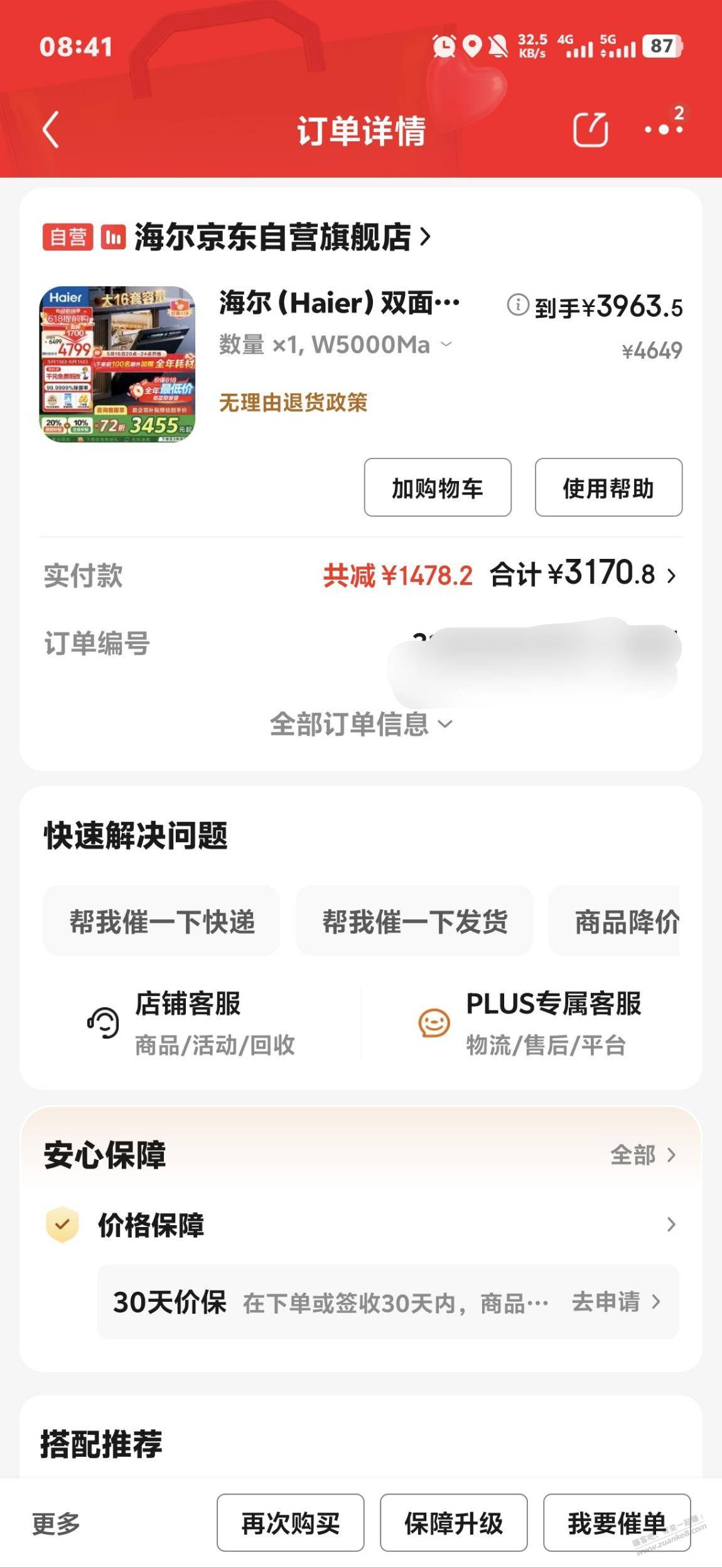The width and height of the screenshot is (722, 1568).
Task: Open the three-dot overflow menu
Action: 663,130
